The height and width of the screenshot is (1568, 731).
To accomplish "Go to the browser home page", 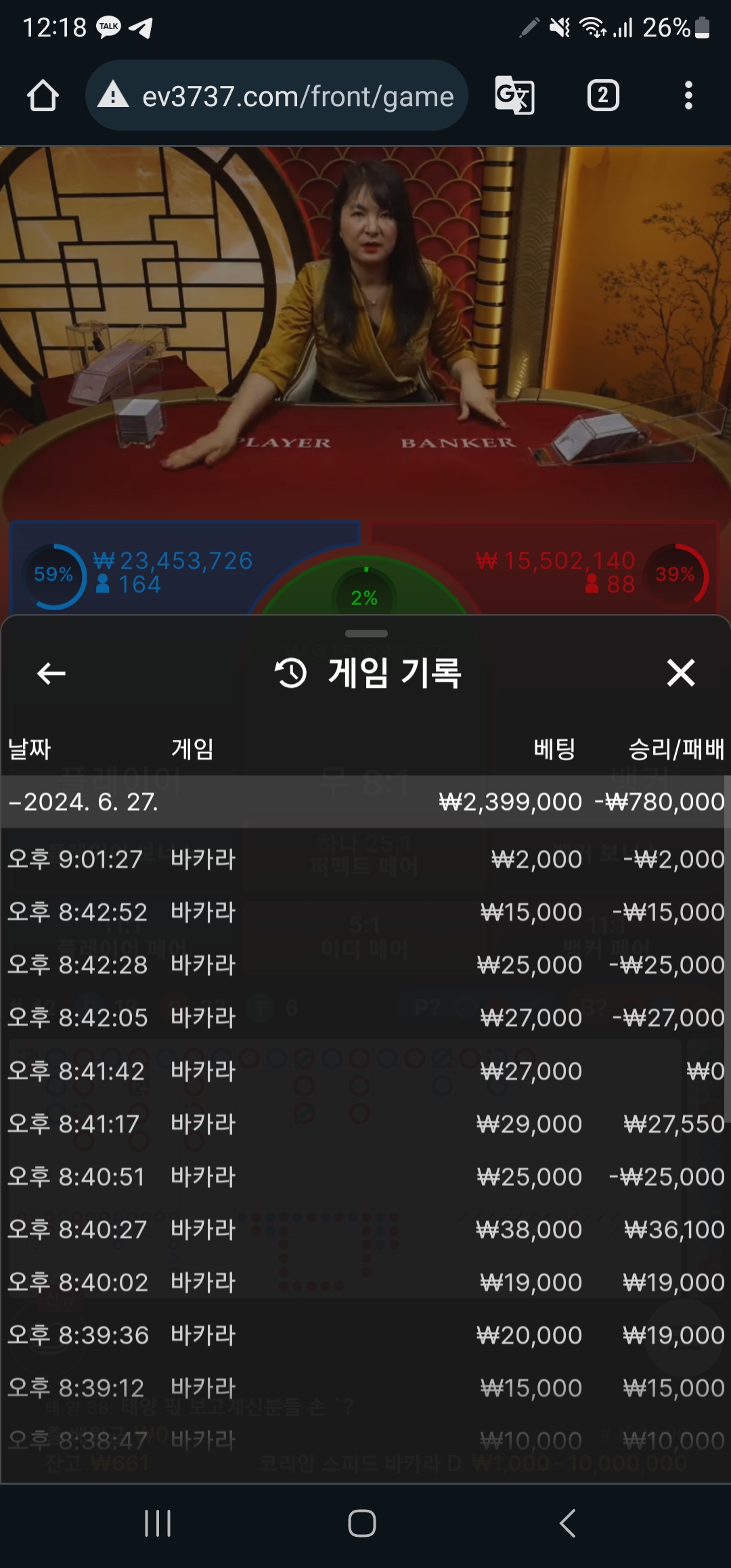I will coord(43,95).
